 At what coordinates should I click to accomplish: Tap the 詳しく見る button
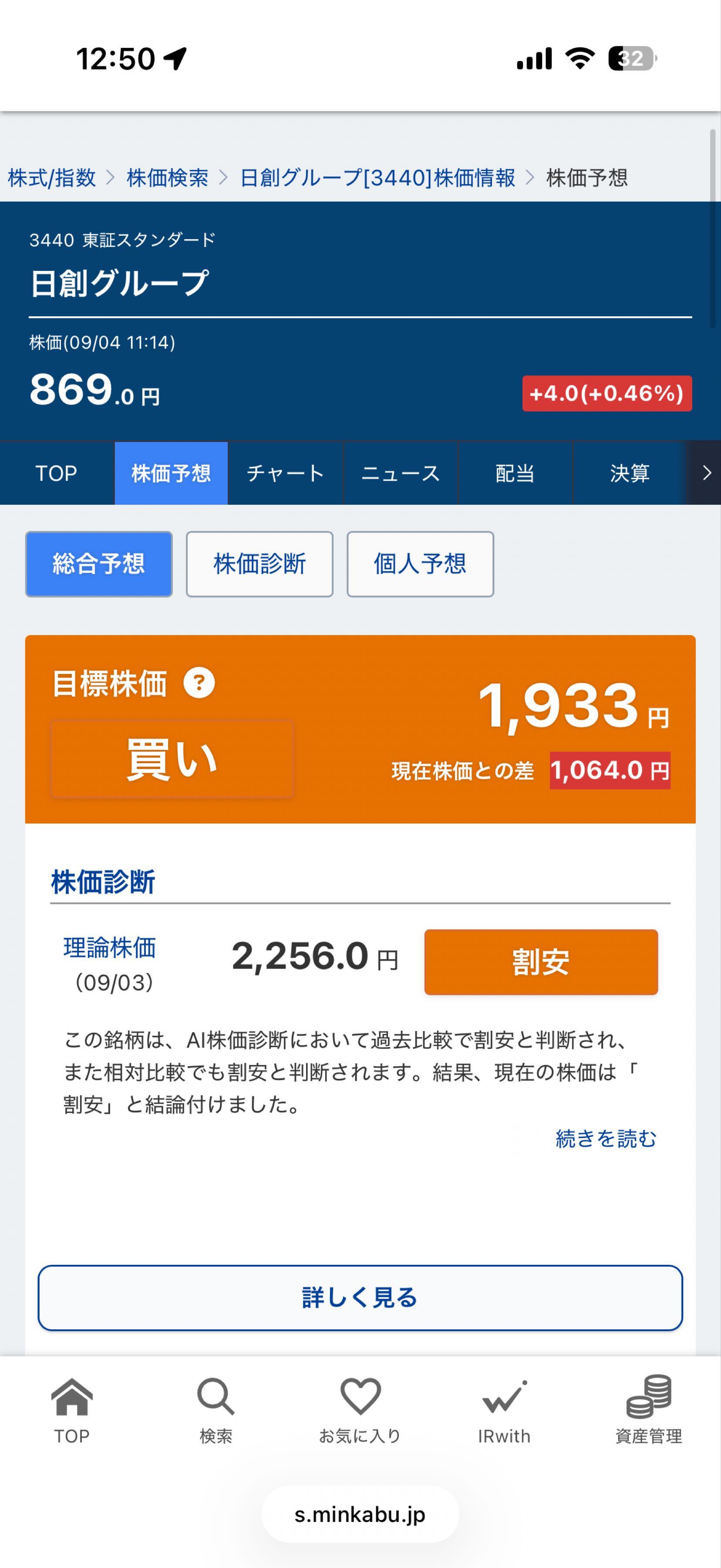click(360, 1297)
